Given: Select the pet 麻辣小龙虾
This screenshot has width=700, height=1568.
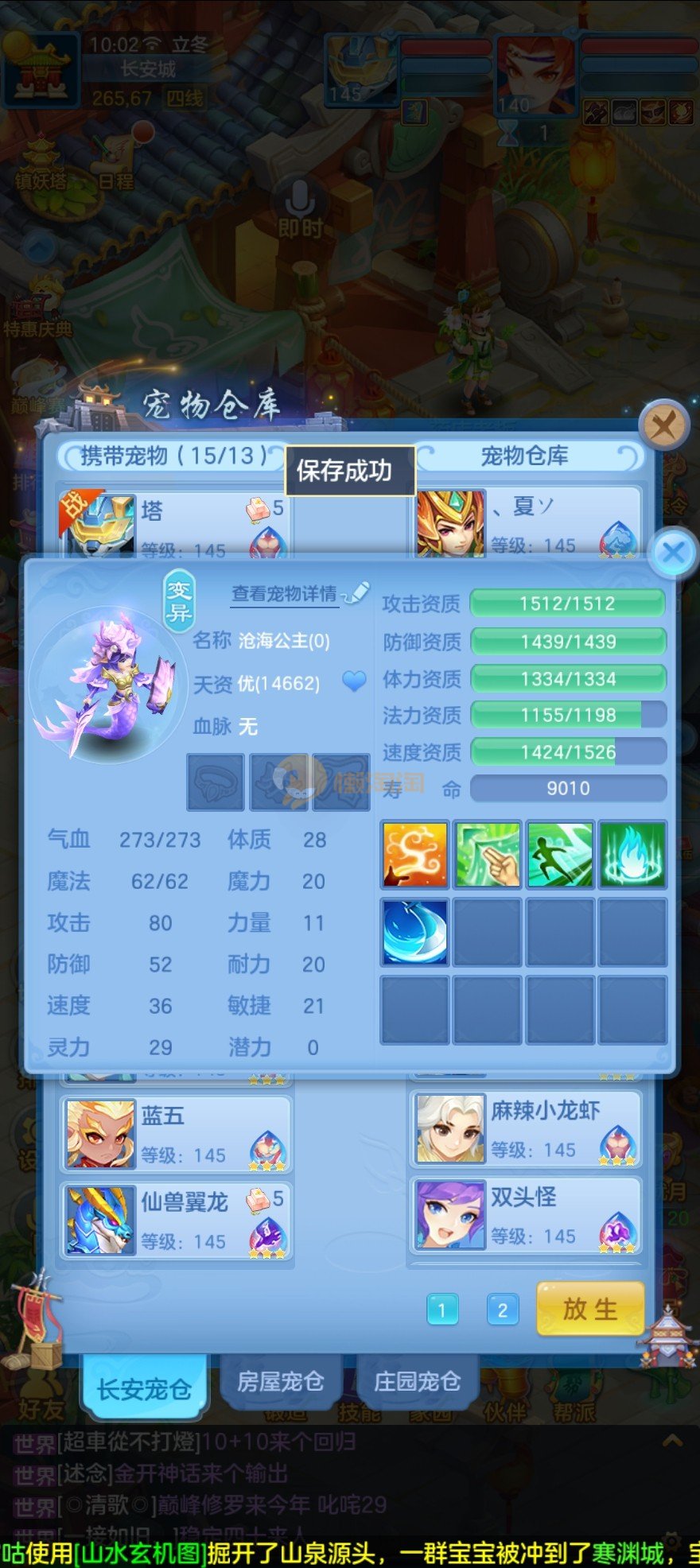Looking at the screenshot, I should (527, 1129).
